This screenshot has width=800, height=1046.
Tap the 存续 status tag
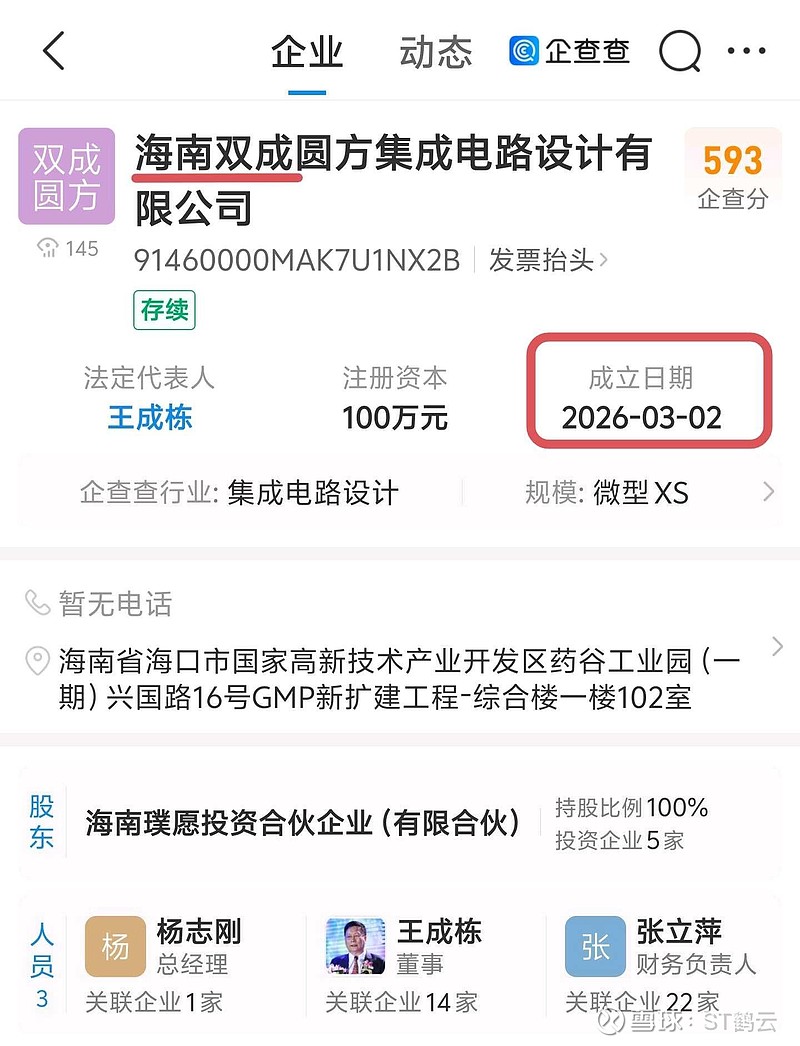point(165,310)
